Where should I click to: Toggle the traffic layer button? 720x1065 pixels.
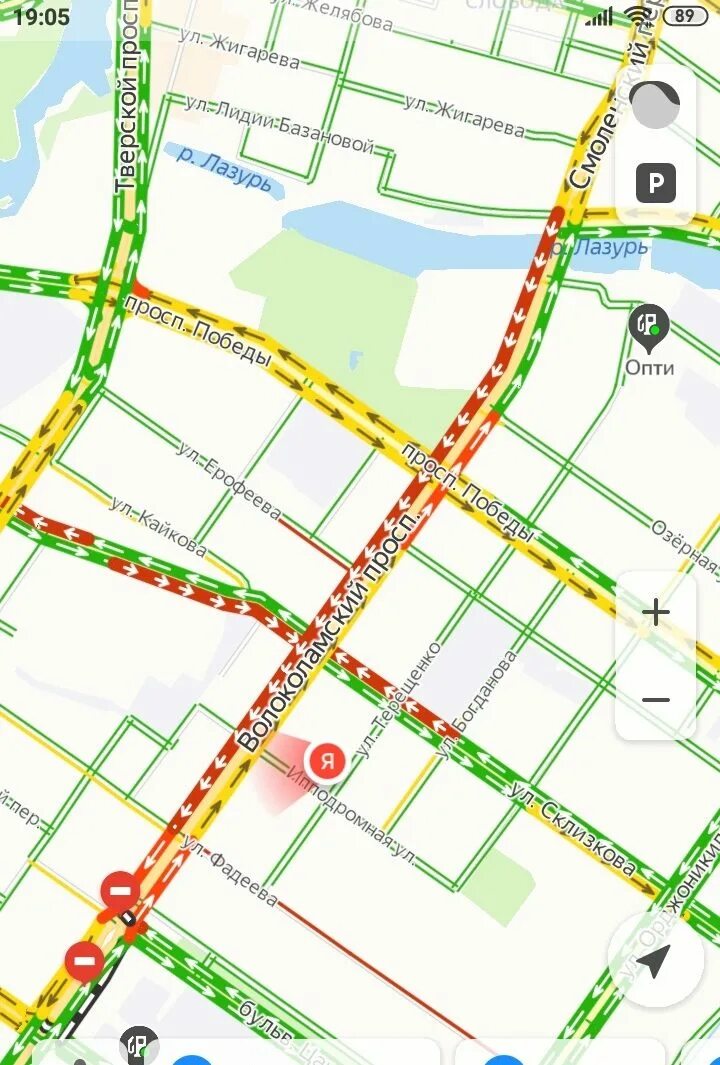(656, 105)
